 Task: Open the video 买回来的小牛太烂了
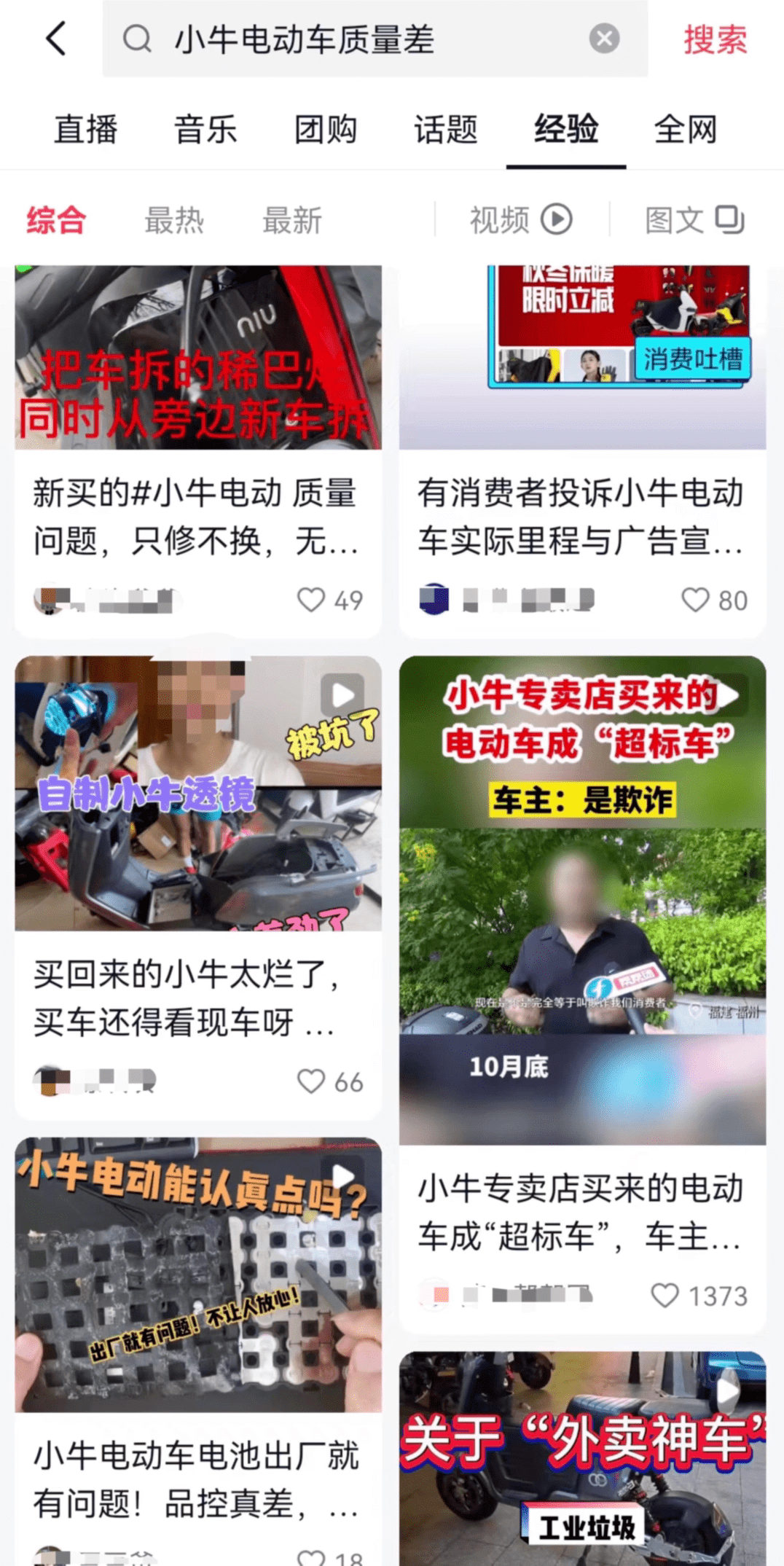197,794
